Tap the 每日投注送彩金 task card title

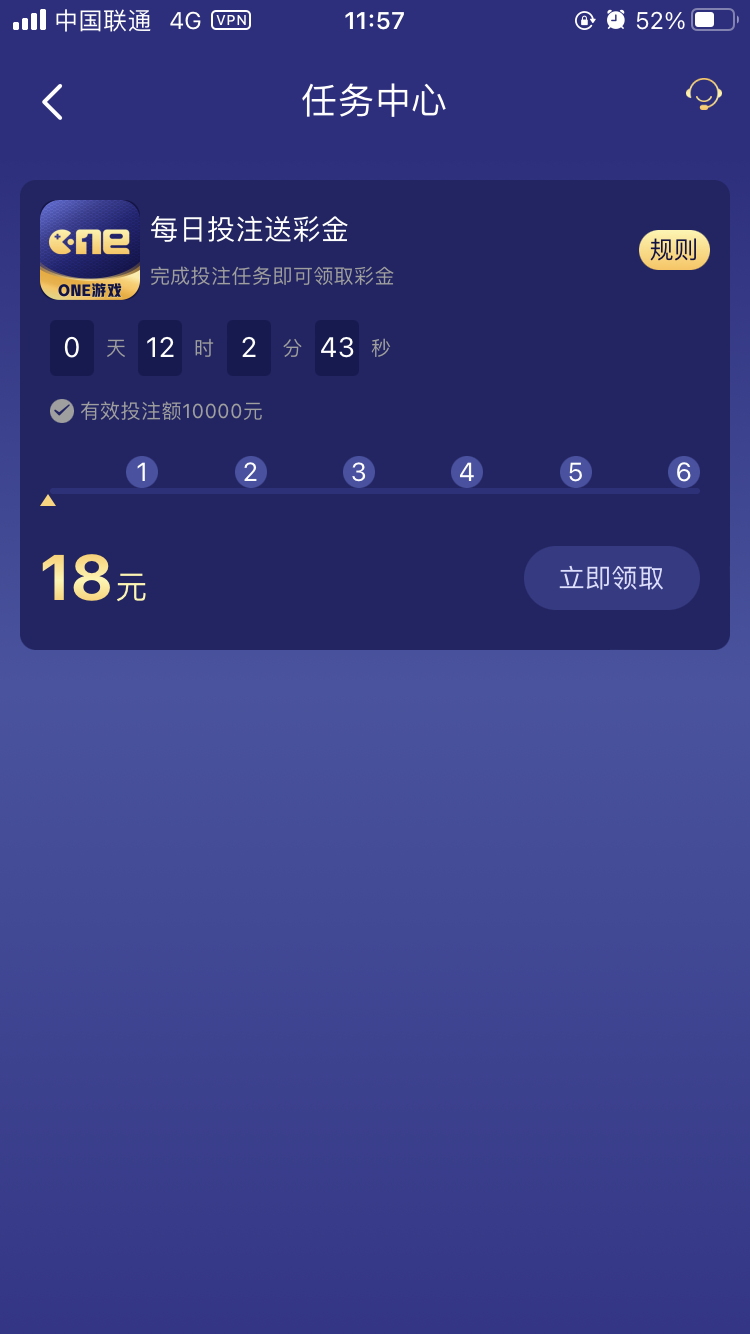(x=247, y=230)
